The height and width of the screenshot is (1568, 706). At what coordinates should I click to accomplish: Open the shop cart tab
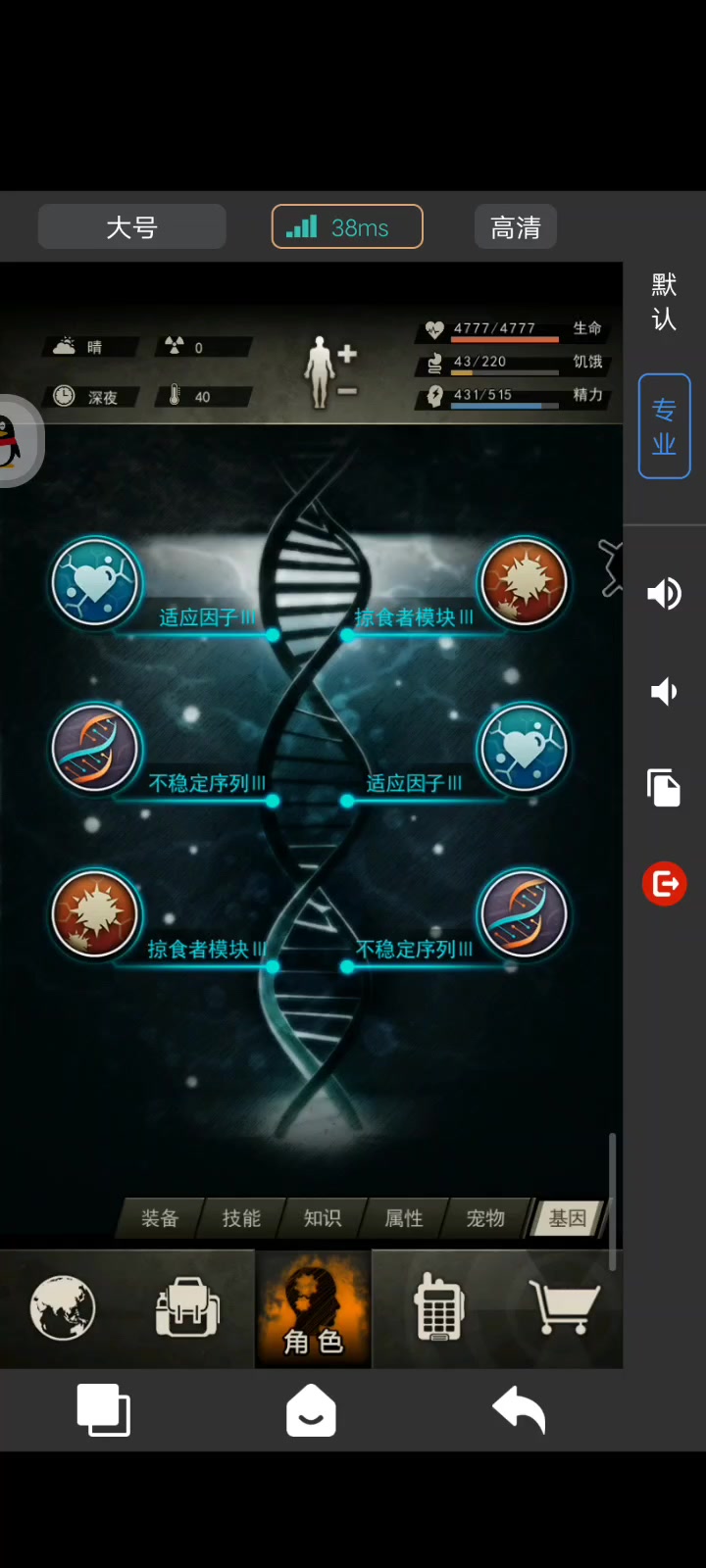click(x=563, y=1307)
